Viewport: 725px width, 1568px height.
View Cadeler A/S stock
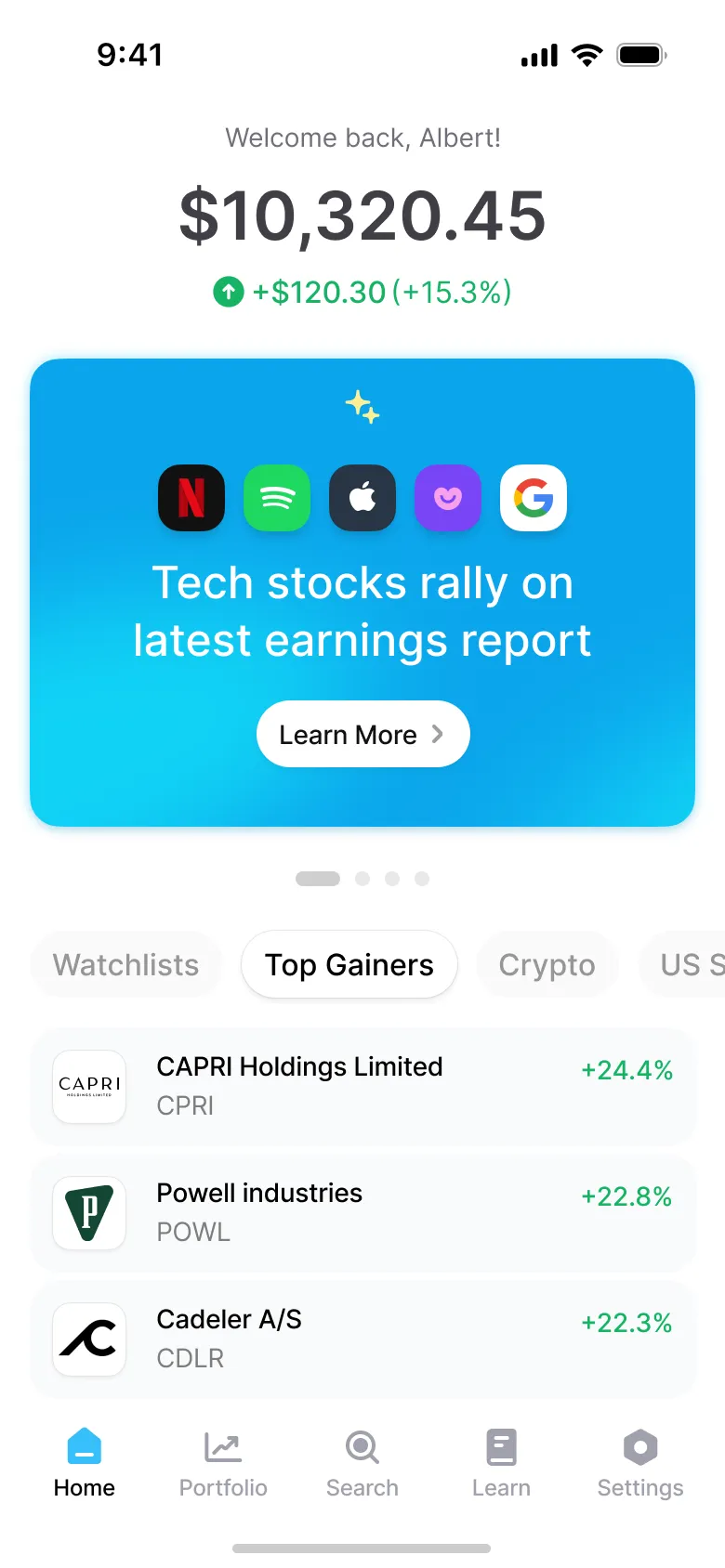pyautogui.click(x=362, y=1339)
